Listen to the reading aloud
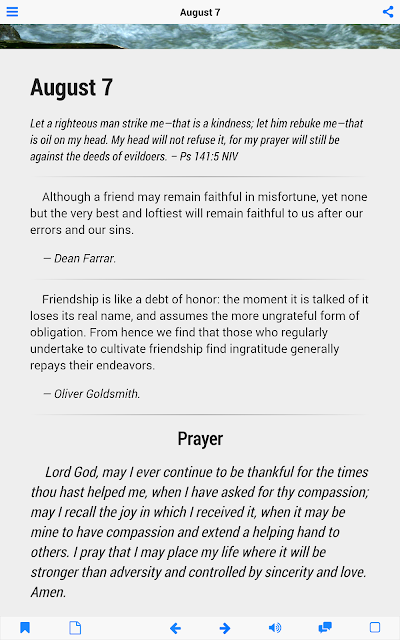This screenshot has height=640, width=400. coord(275,628)
